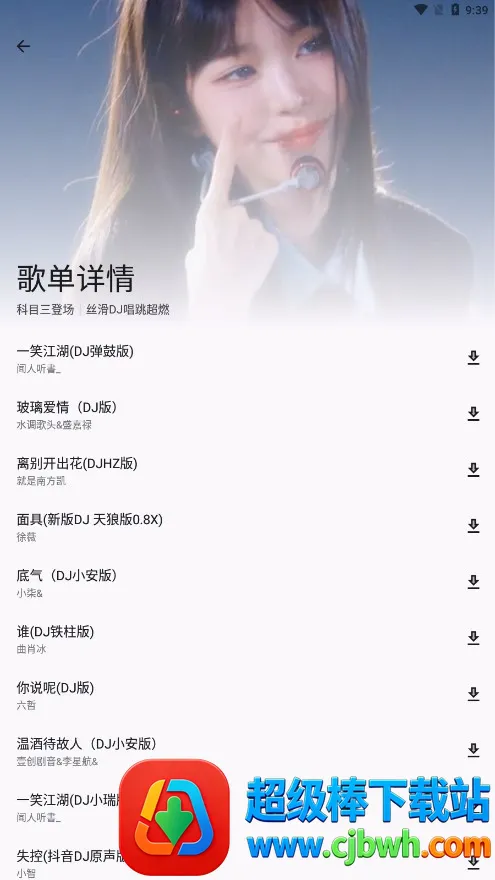The height and width of the screenshot is (880, 495).
Task: Go back using the top-left arrow
Action: [23, 46]
